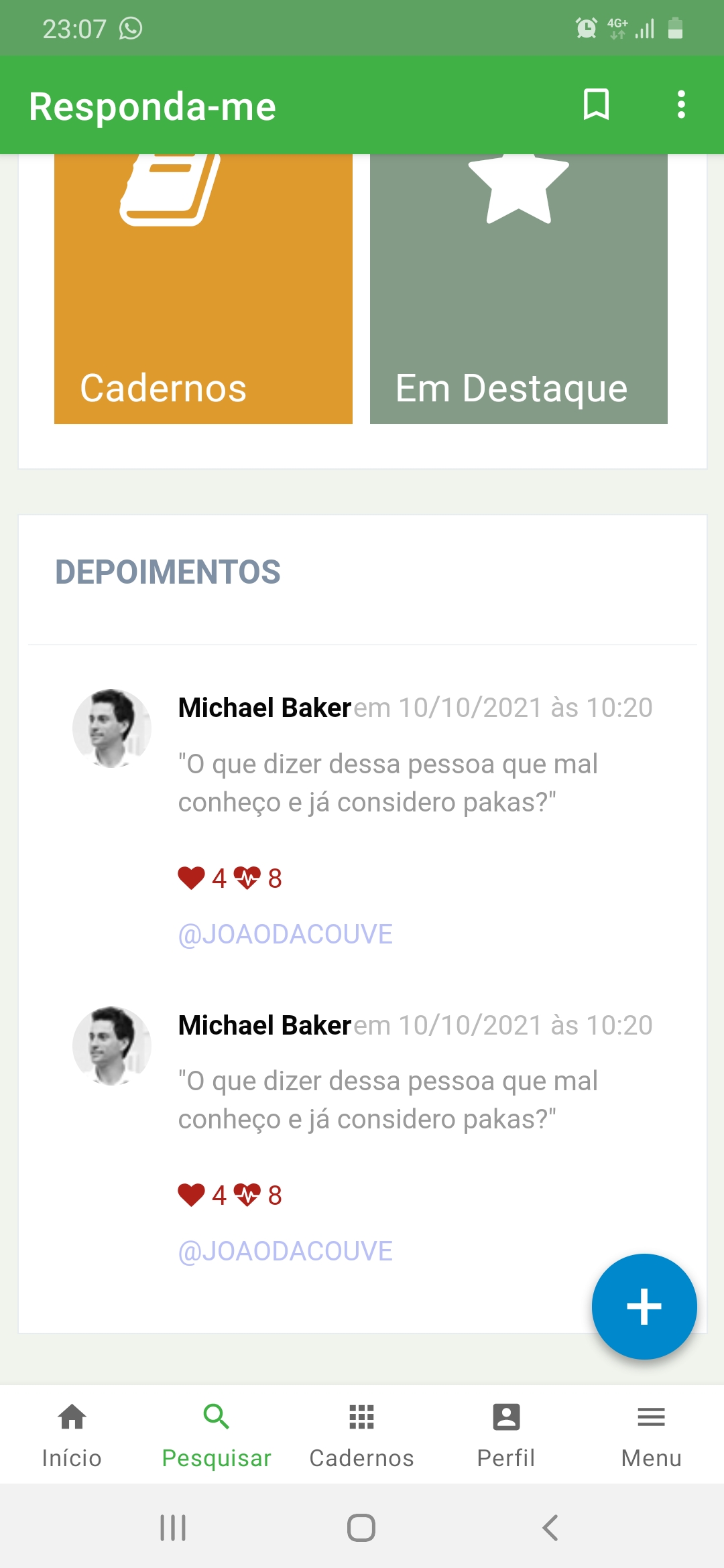Tap the blue plus floating button
This screenshot has height=1568, width=724.
pyautogui.click(x=644, y=1306)
